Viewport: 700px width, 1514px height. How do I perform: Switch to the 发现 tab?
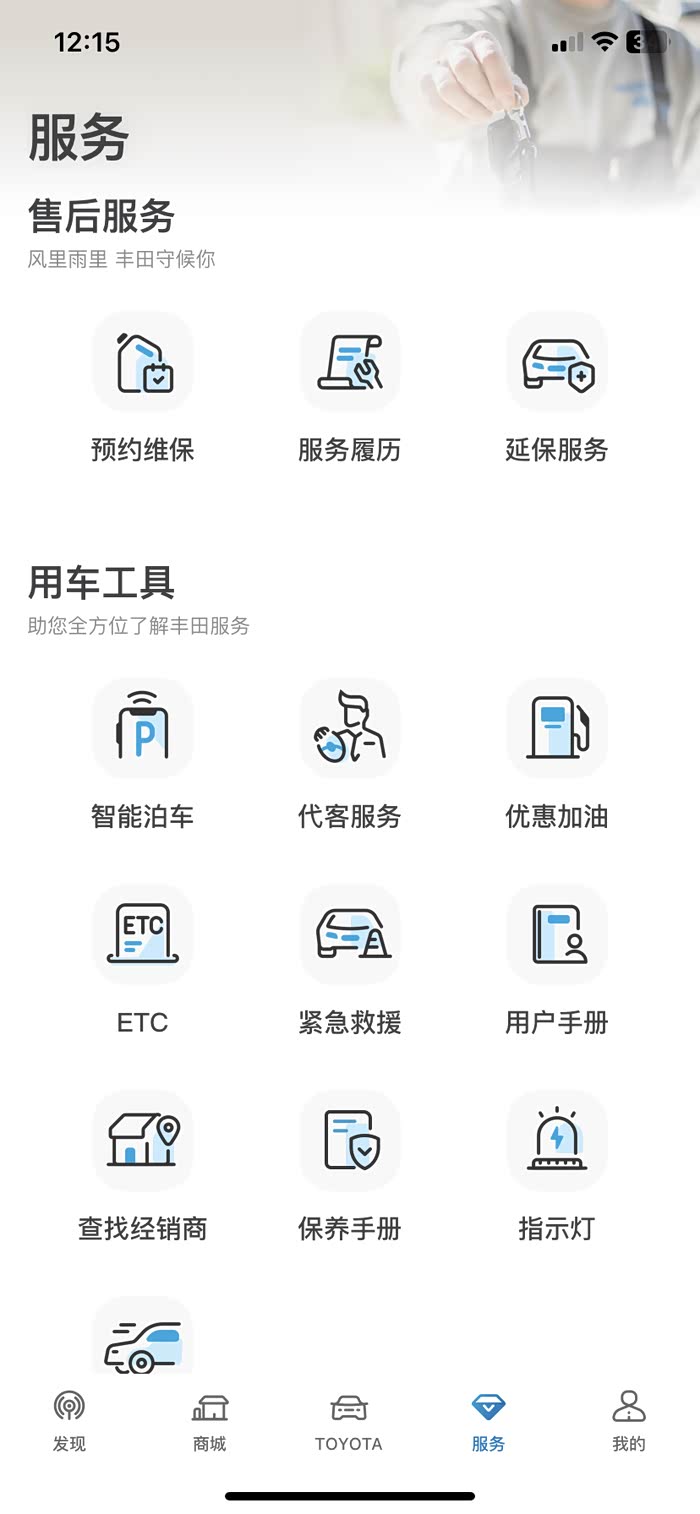pos(70,1420)
